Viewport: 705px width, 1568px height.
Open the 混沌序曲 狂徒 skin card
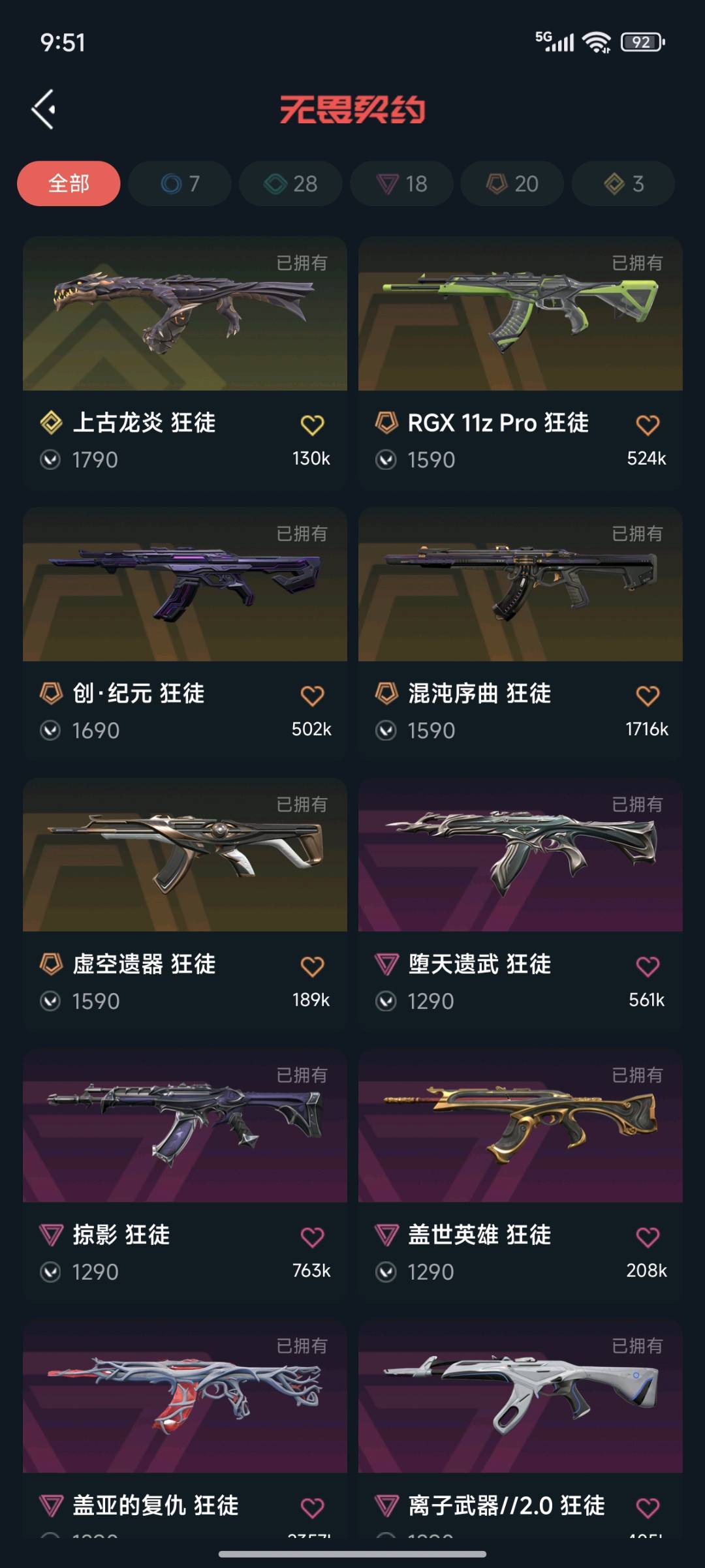pos(520,585)
